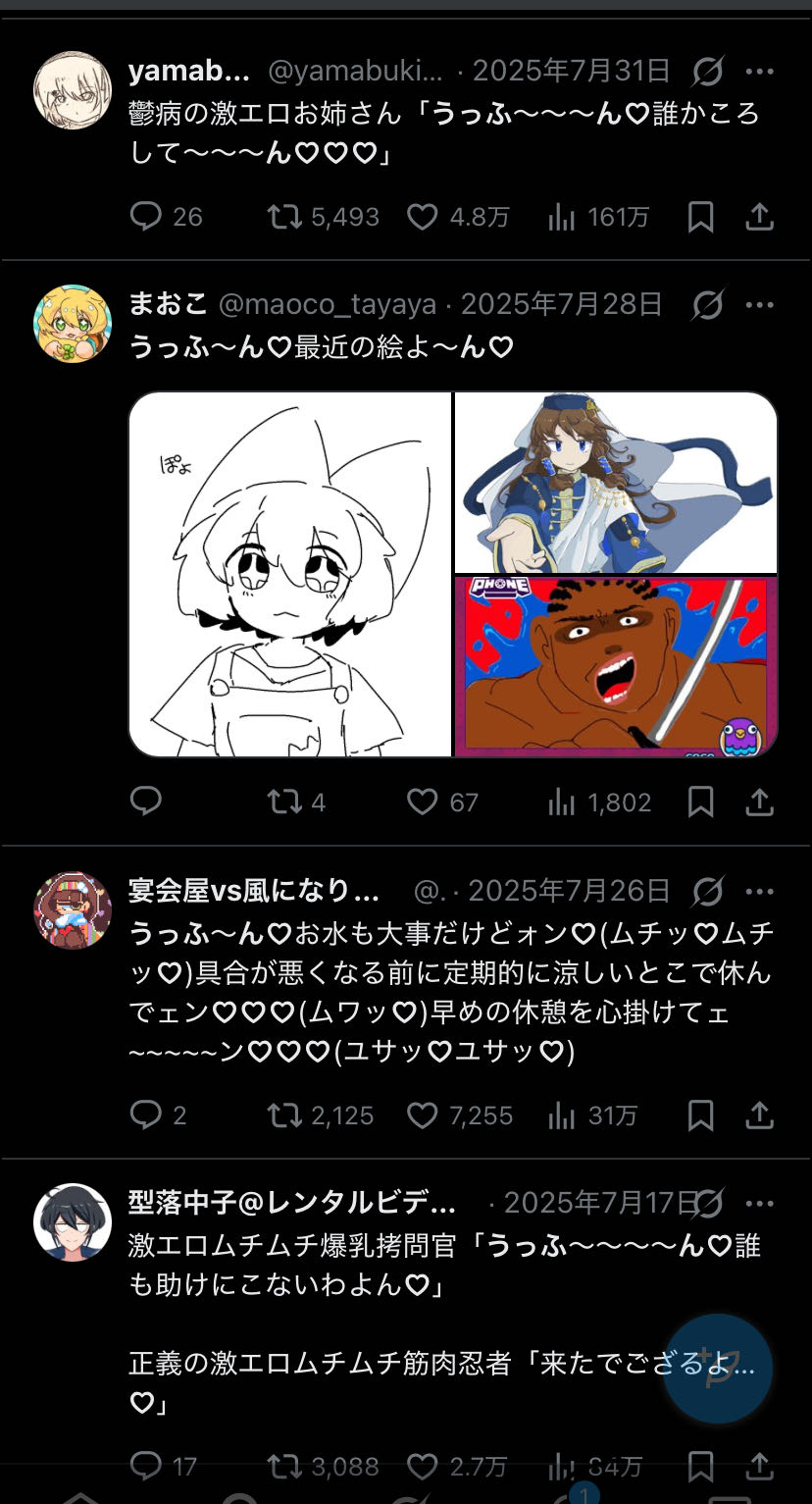Bookmark the 宴会屋 post

point(700,1115)
